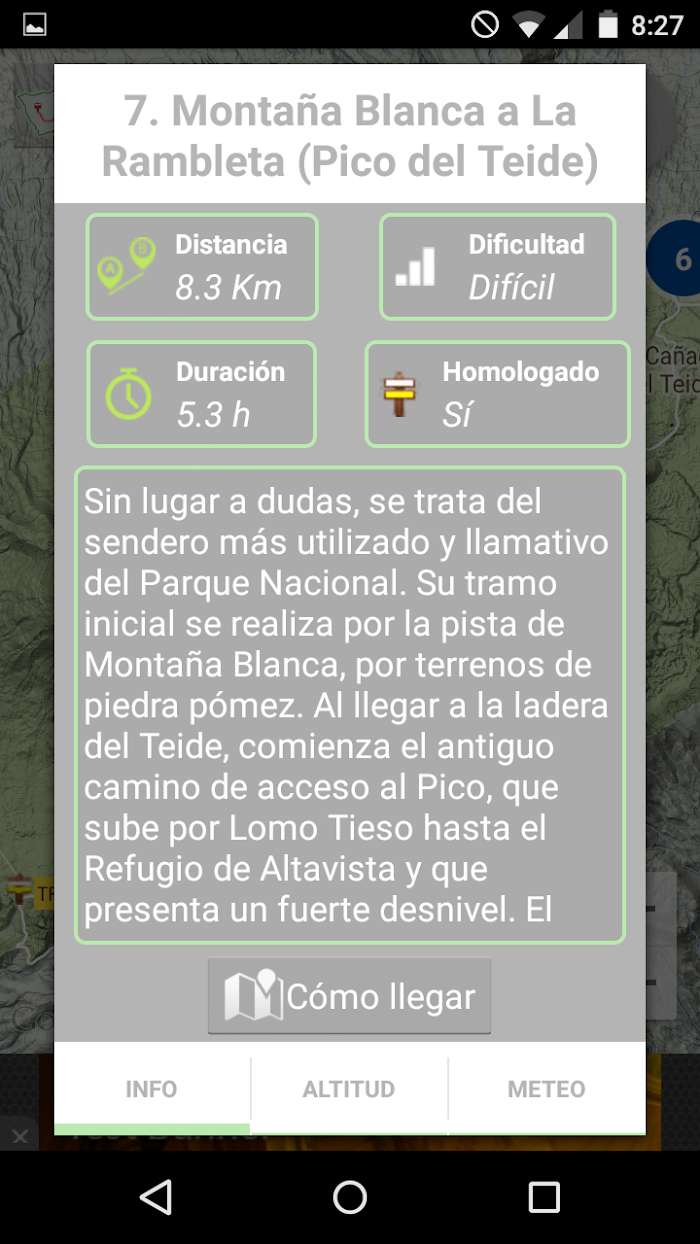Return to the home screen

click(x=350, y=1197)
